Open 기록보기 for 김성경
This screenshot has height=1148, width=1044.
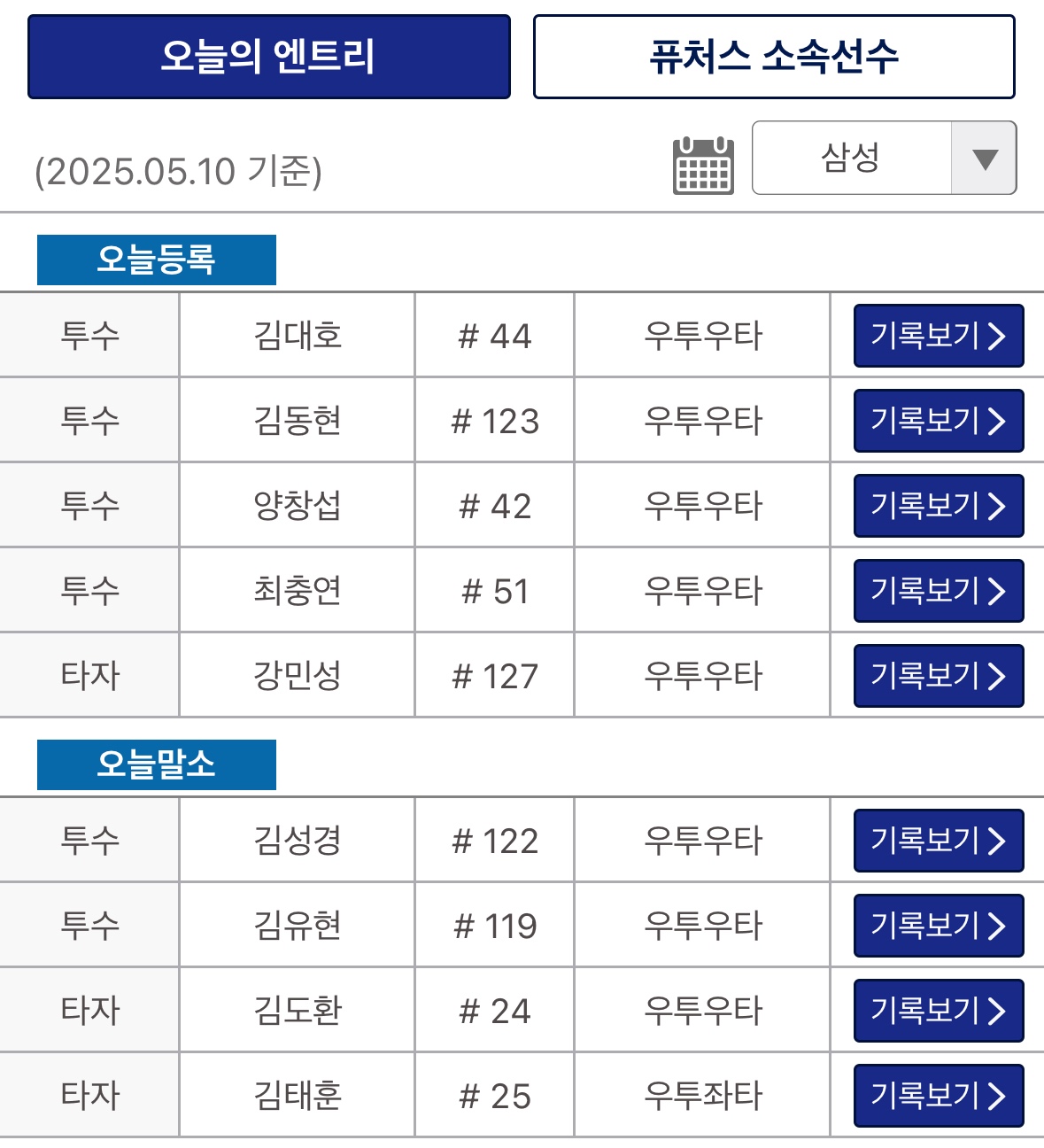(x=939, y=841)
